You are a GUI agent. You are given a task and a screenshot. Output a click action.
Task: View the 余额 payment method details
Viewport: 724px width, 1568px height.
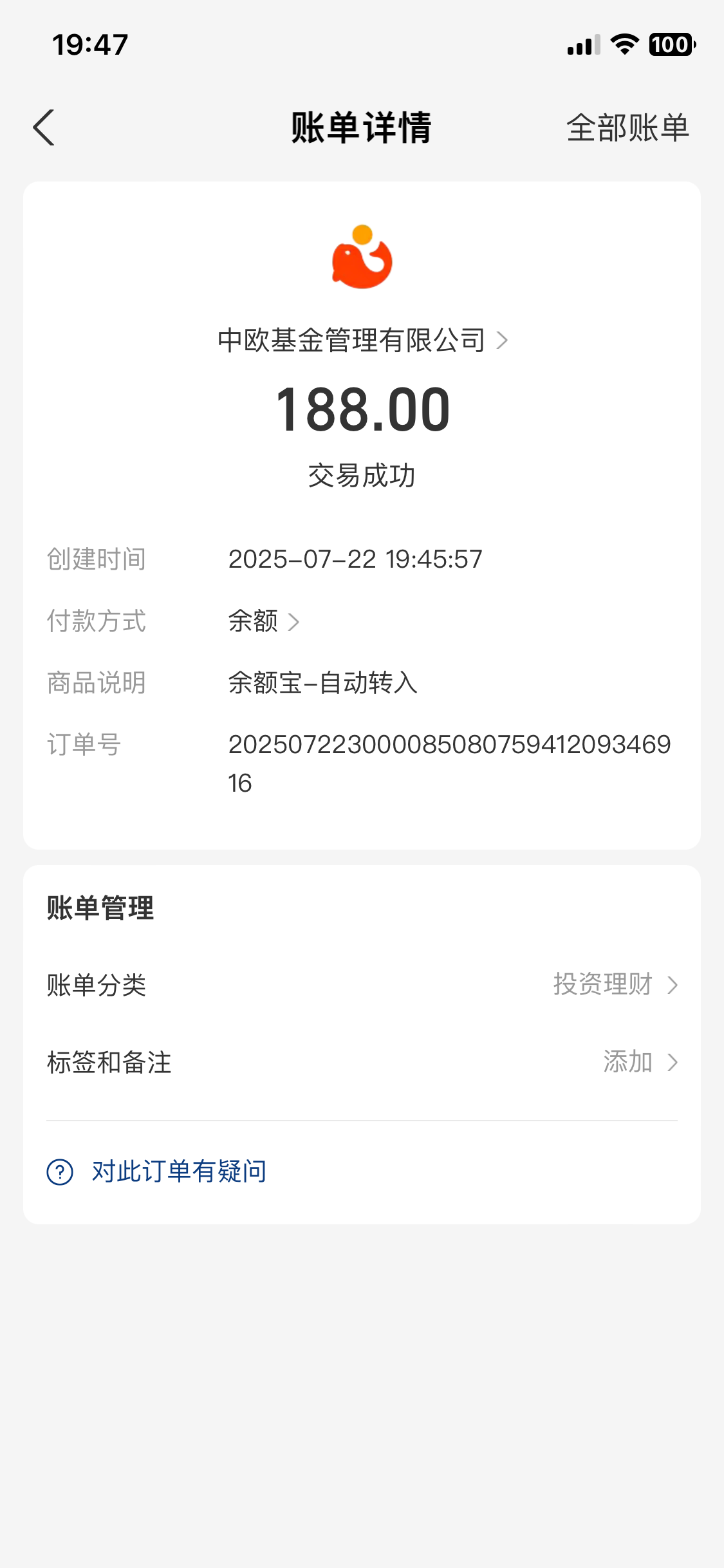[264, 622]
